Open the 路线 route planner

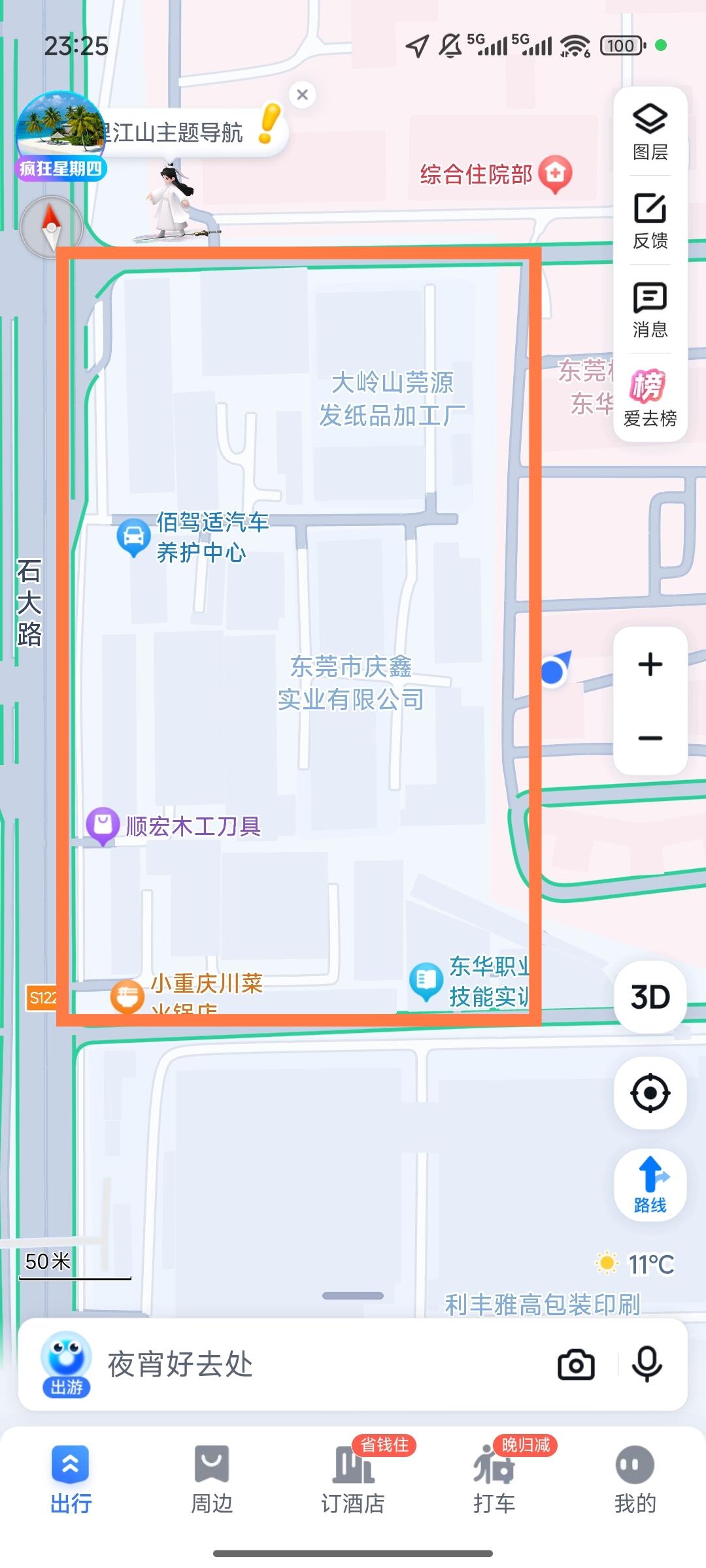[650, 1184]
